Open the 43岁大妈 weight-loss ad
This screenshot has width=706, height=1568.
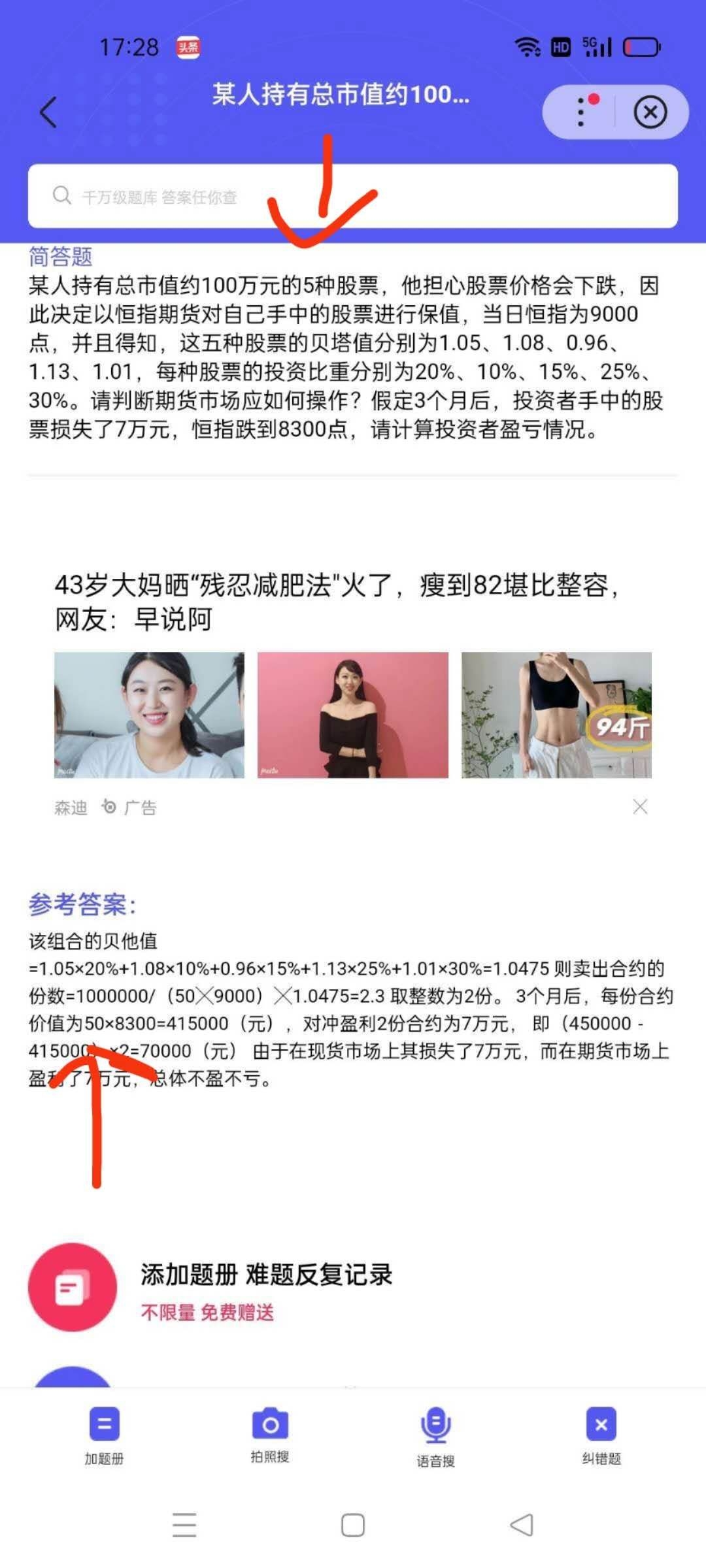pyautogui.click(x=337, y=601)
